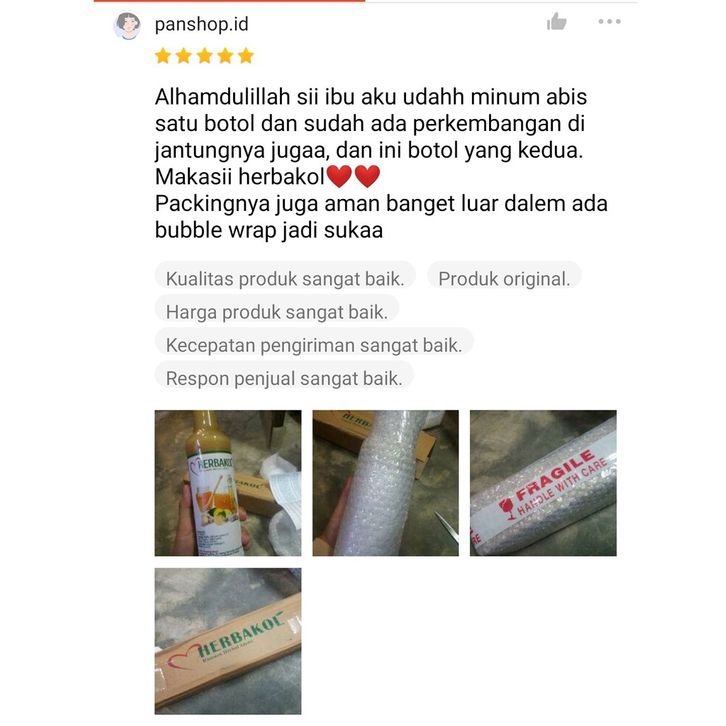Screen dimensions: 726x726
Task: Open panshop.id's profile avatar
Action: point(128,25)
